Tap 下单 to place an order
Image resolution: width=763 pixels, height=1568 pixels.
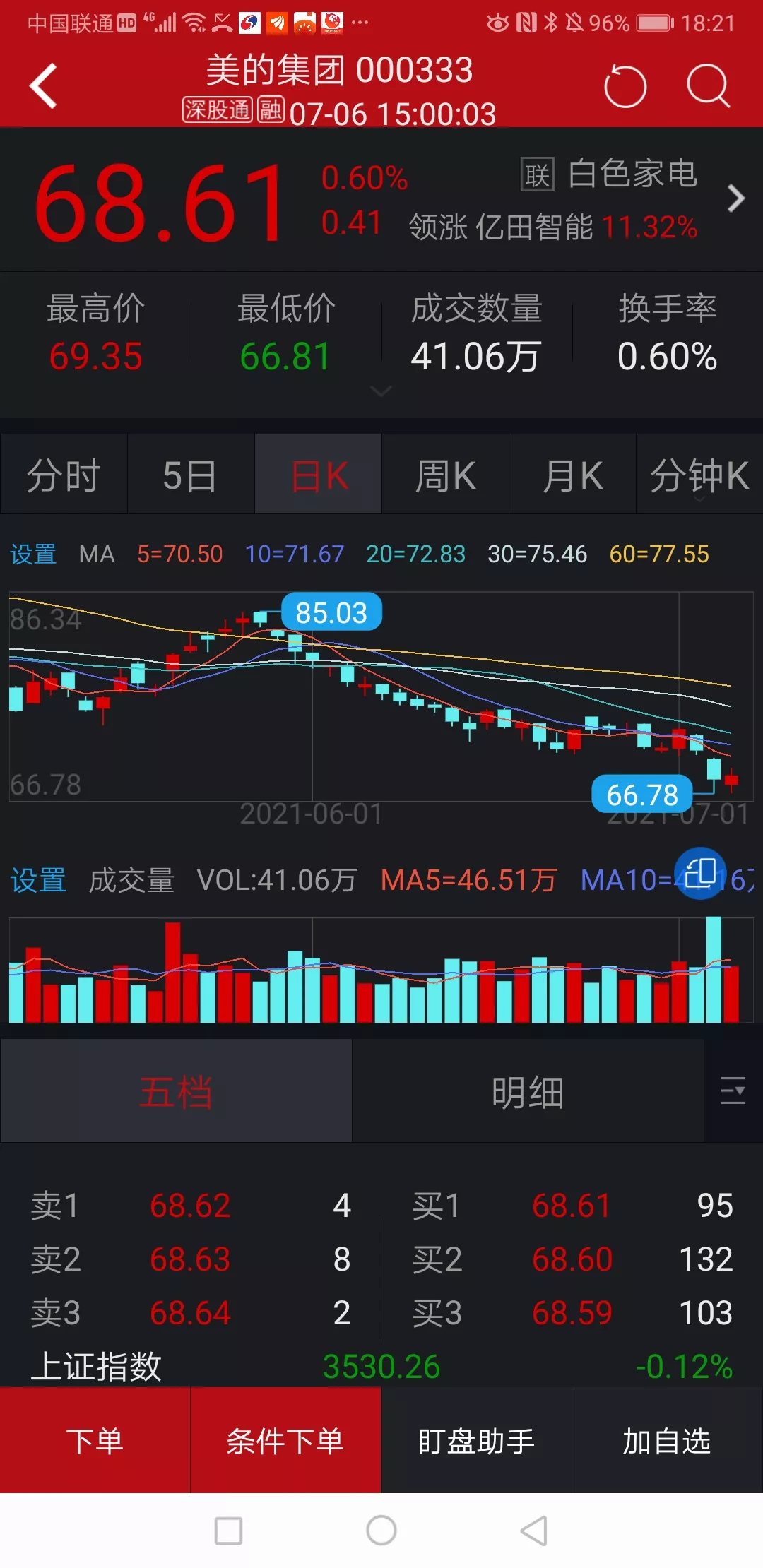(95, 1441)
